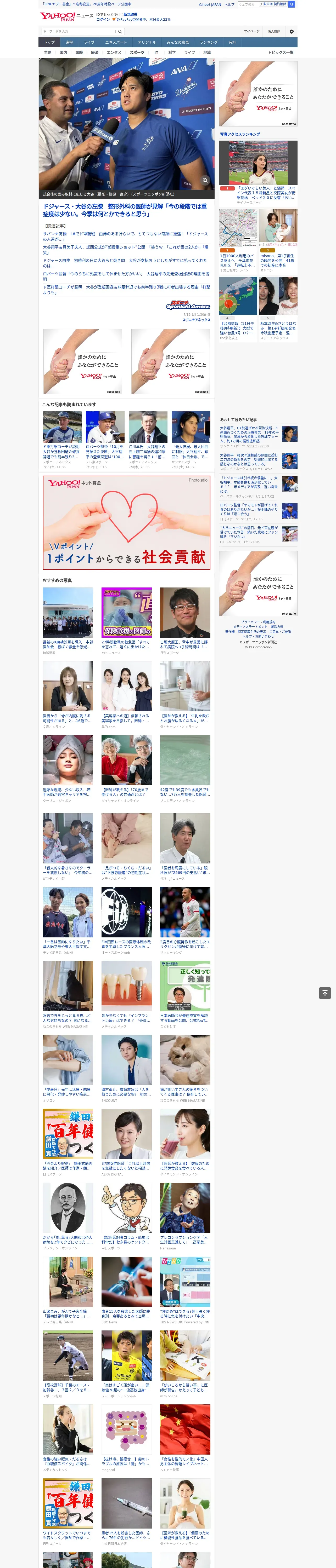Open the ランキング tab
Viewport: 336px width, 1568px height.
coord(209,43)
